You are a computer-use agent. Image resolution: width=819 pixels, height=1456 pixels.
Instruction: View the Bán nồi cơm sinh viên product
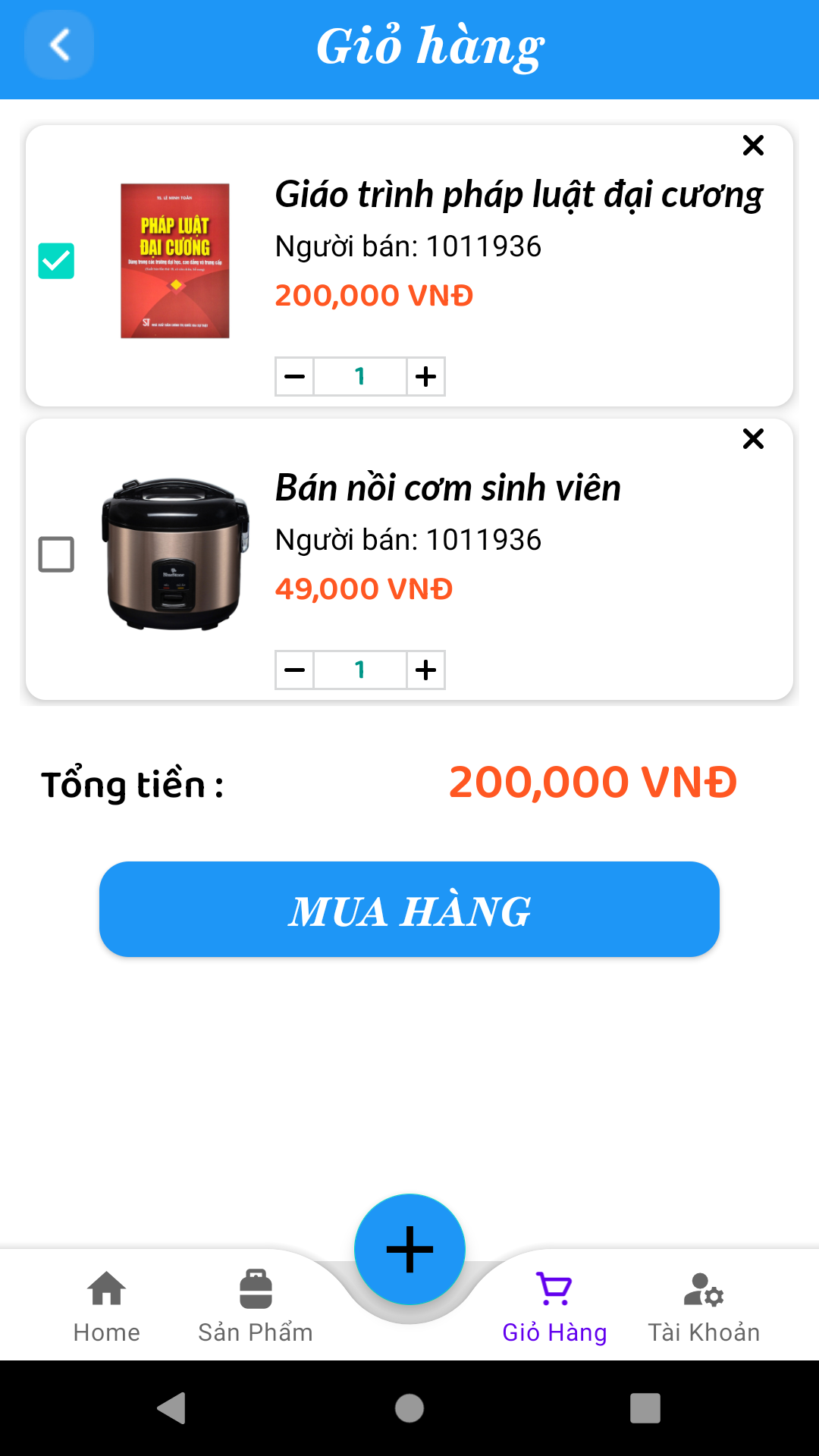pos(447,488)
